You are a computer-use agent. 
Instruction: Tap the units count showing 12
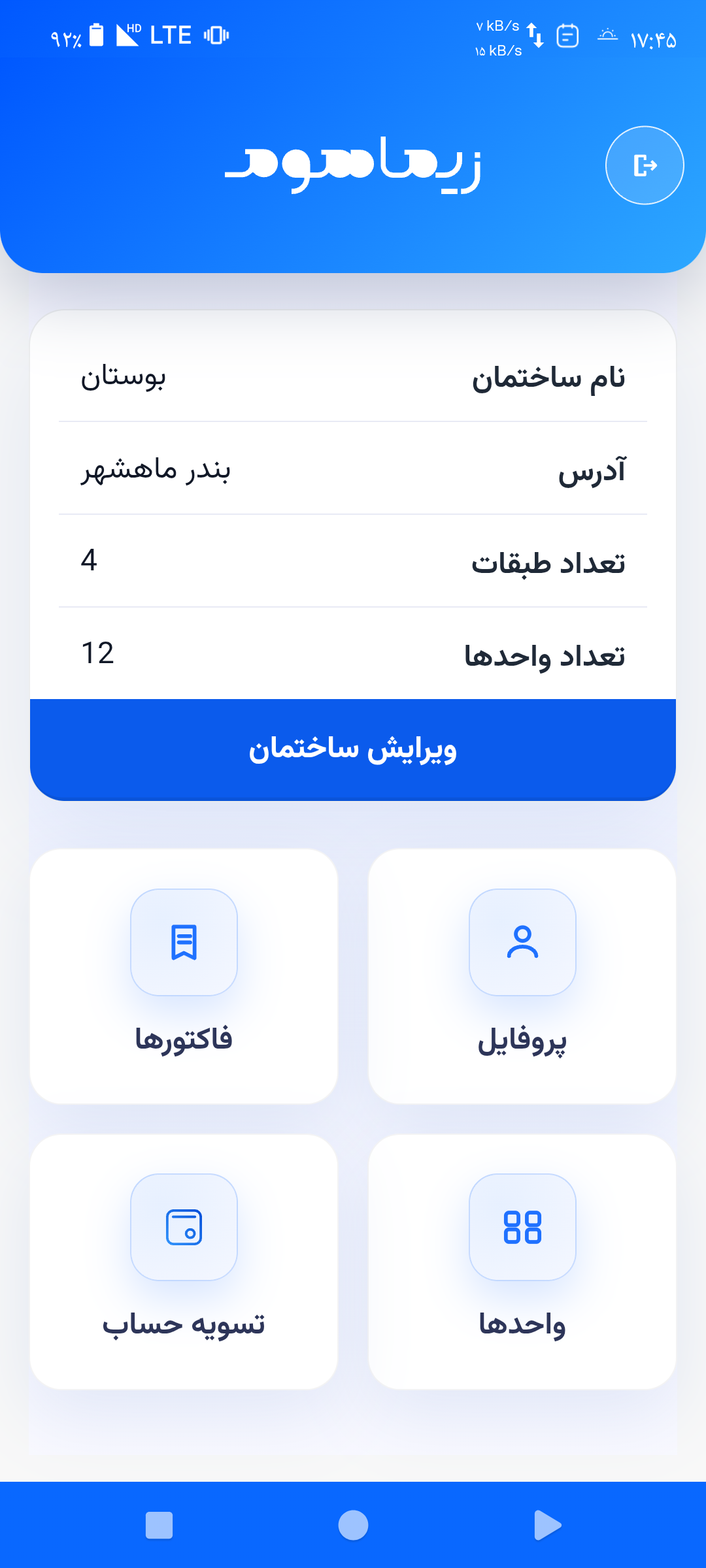pos(97,655)
